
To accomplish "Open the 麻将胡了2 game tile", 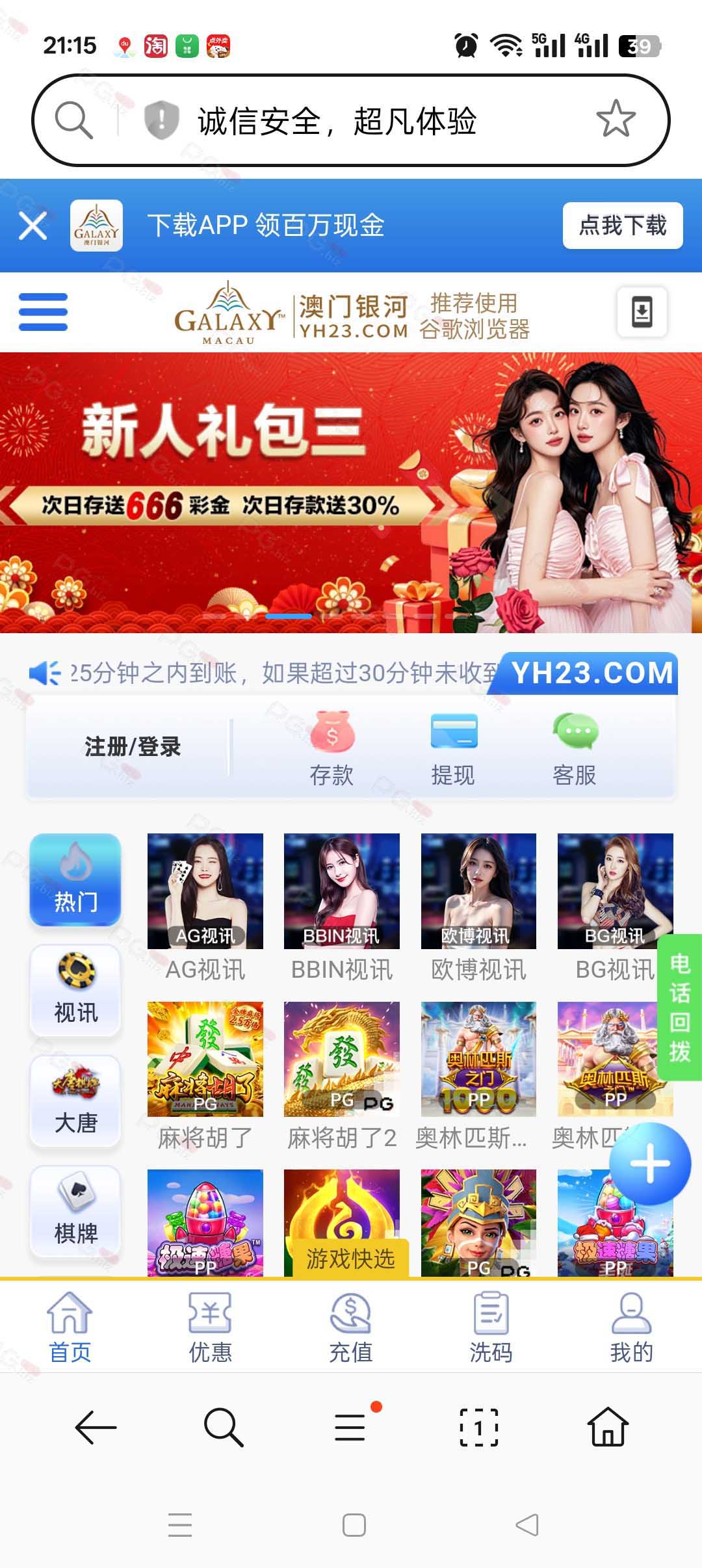I will [342, 1077].
